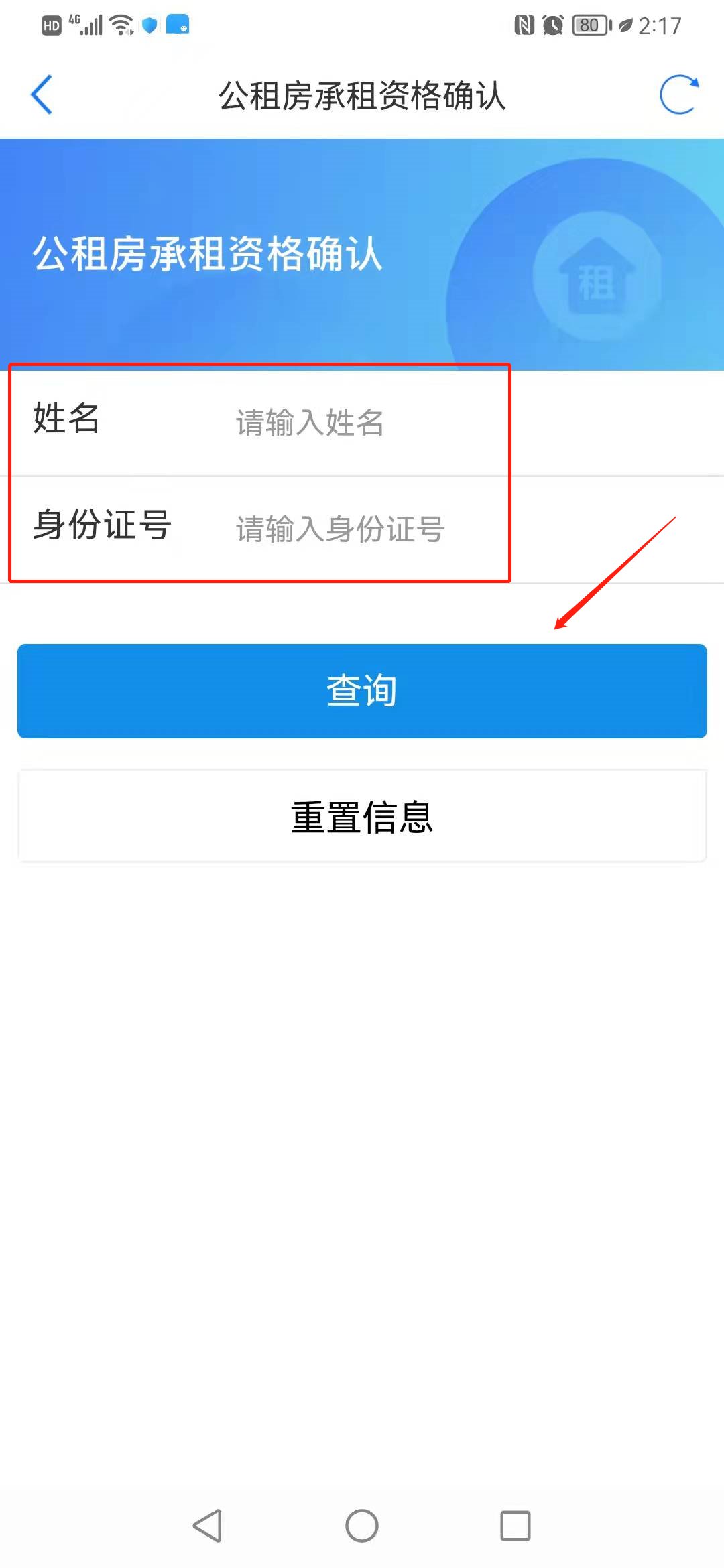
Task: Submit with the blue 查询 button
Action: [362, 691]
